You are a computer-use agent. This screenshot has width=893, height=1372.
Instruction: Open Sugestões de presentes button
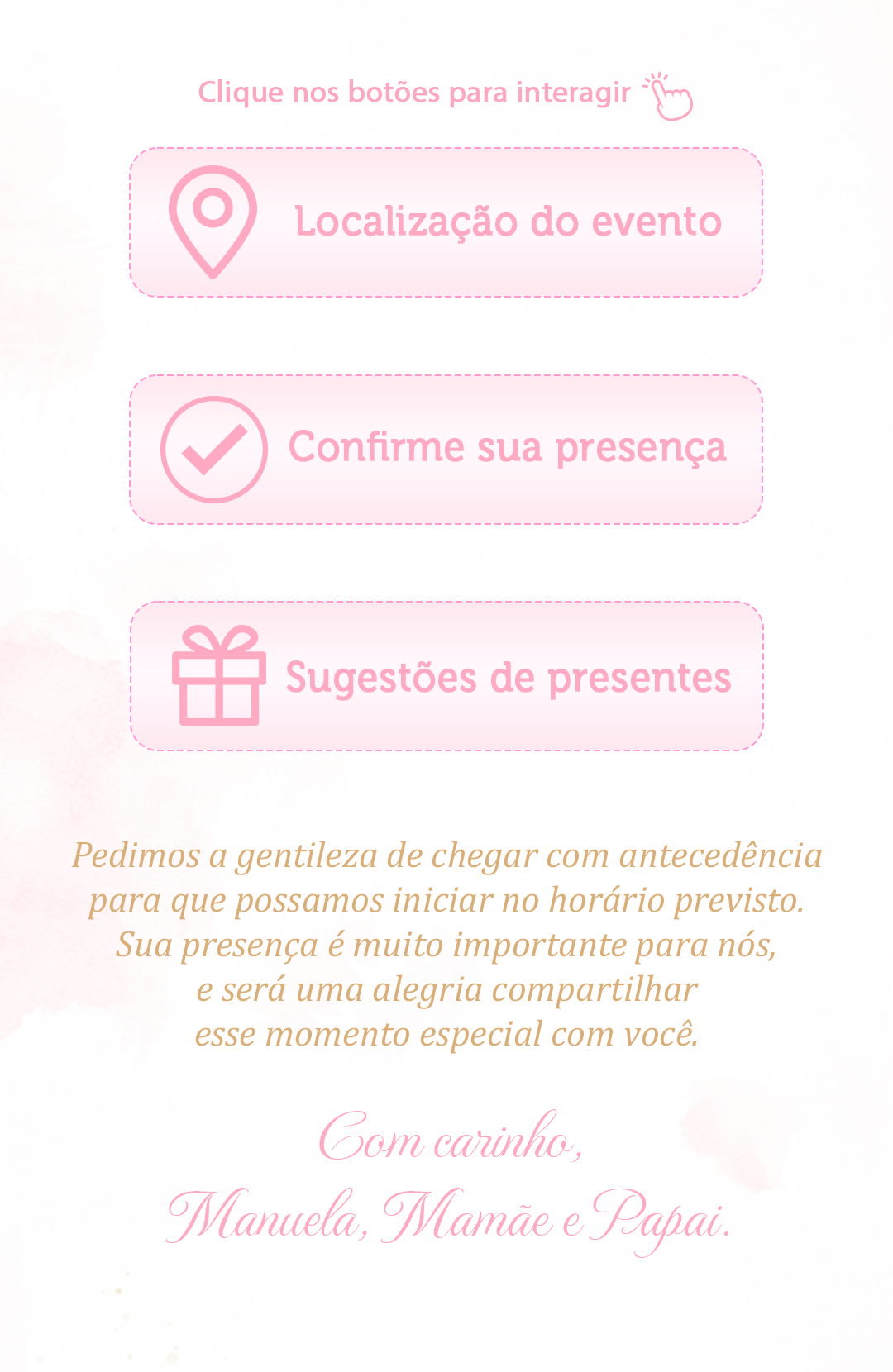446,676
